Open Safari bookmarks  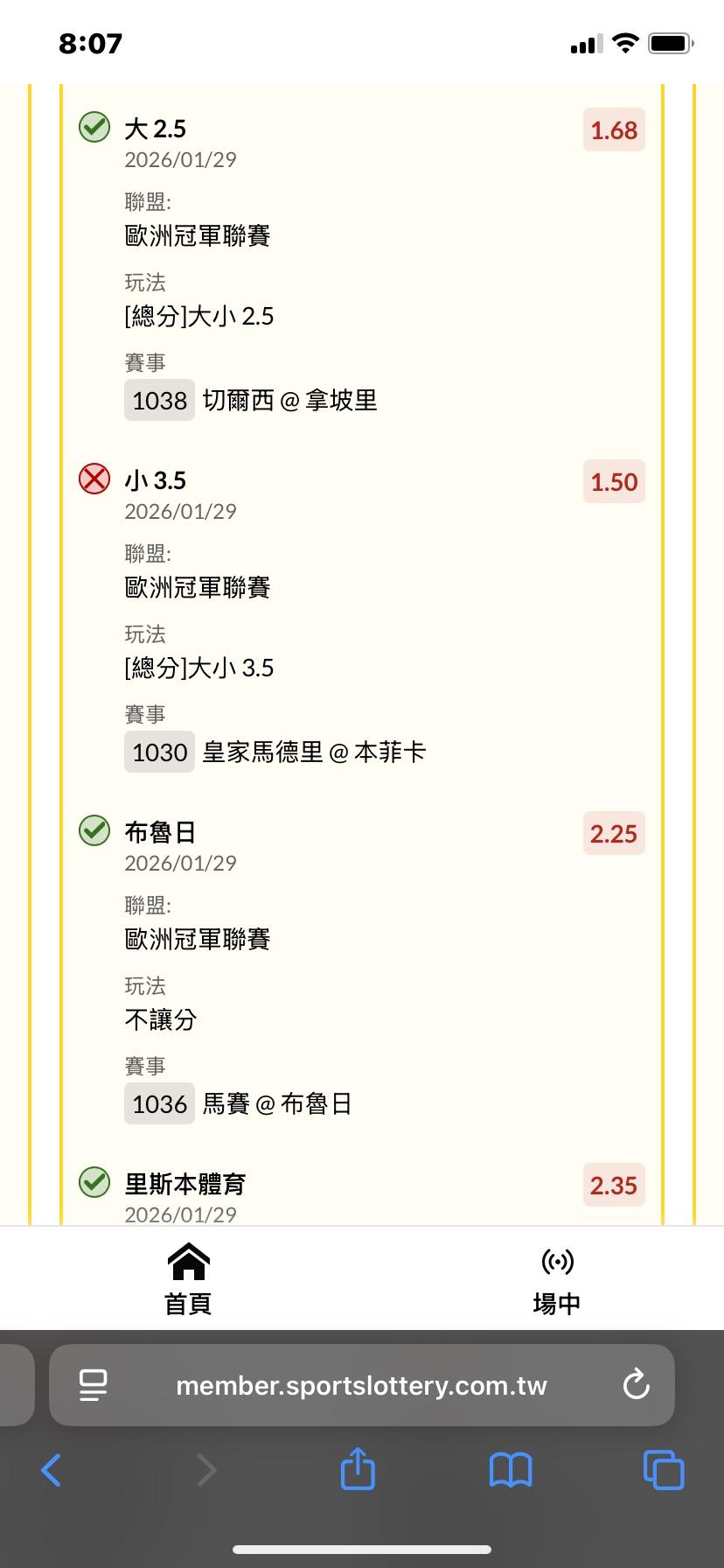(x=511, y=1470)
